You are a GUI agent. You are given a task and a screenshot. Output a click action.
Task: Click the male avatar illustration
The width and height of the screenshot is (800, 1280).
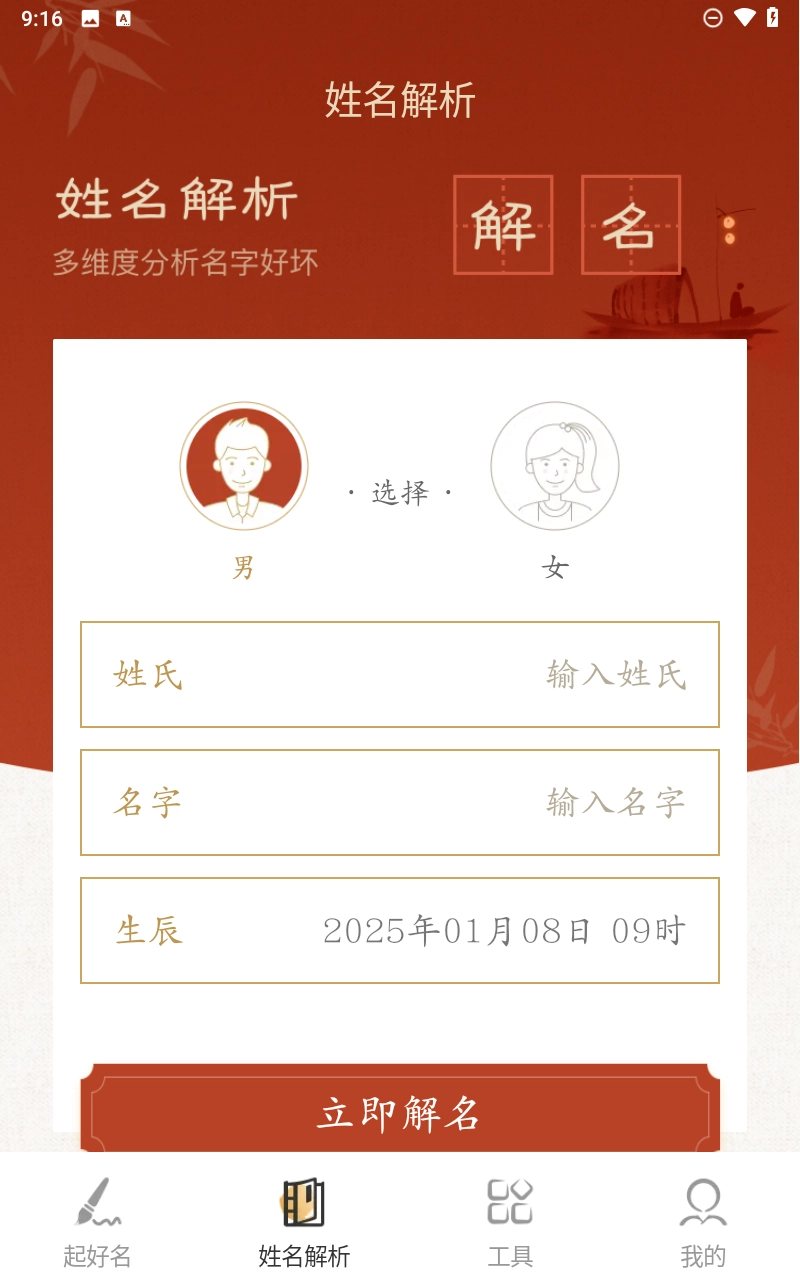(244, 465)
